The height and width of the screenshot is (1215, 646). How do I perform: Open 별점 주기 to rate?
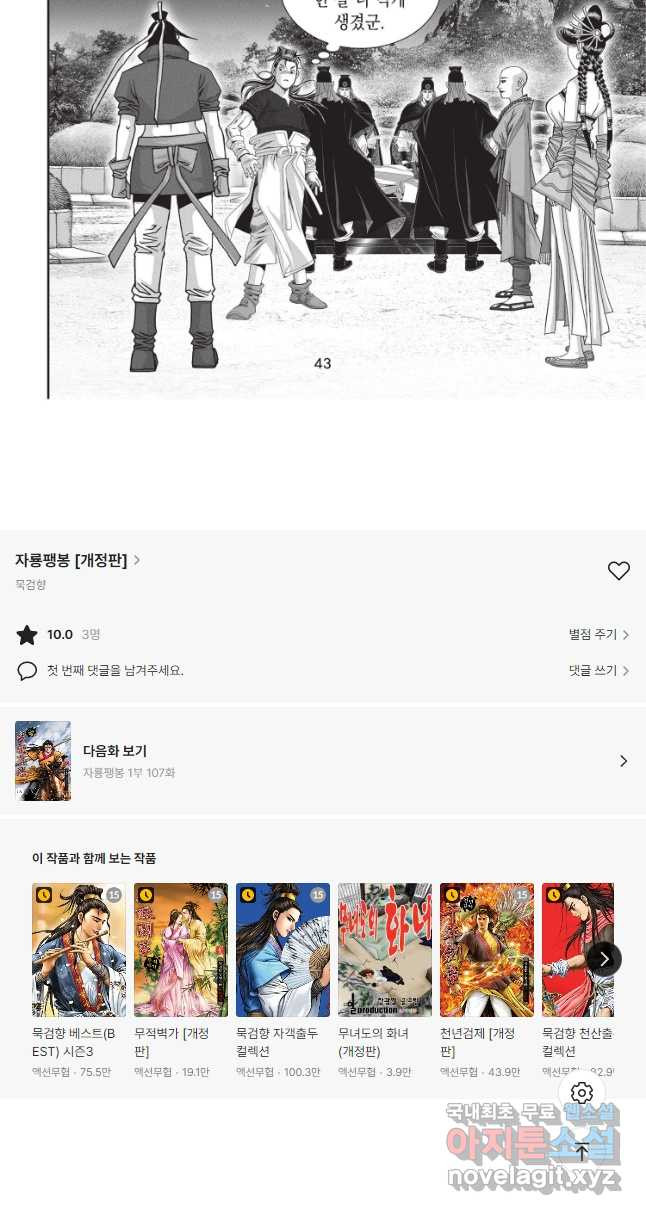(x=598, y=635)
